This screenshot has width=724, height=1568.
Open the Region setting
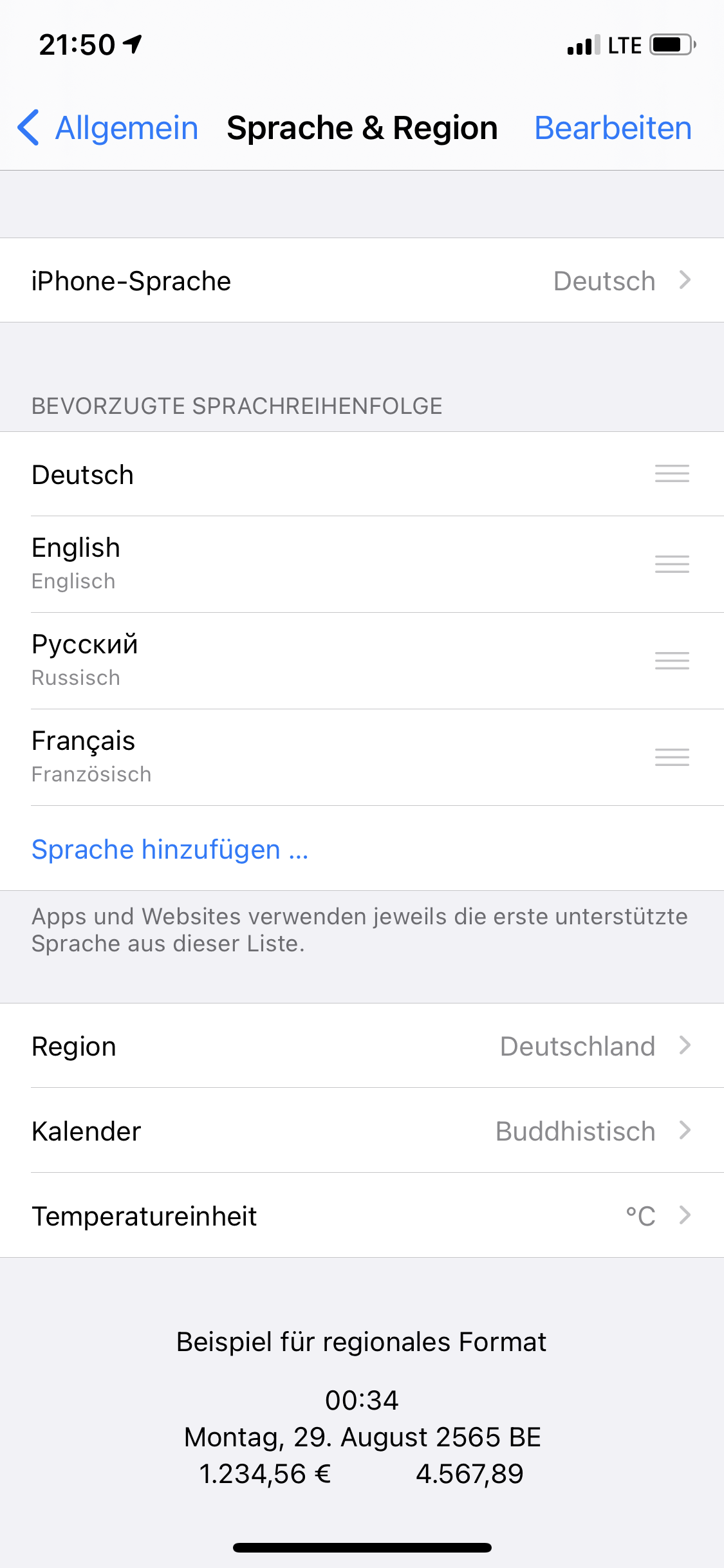362,1047
